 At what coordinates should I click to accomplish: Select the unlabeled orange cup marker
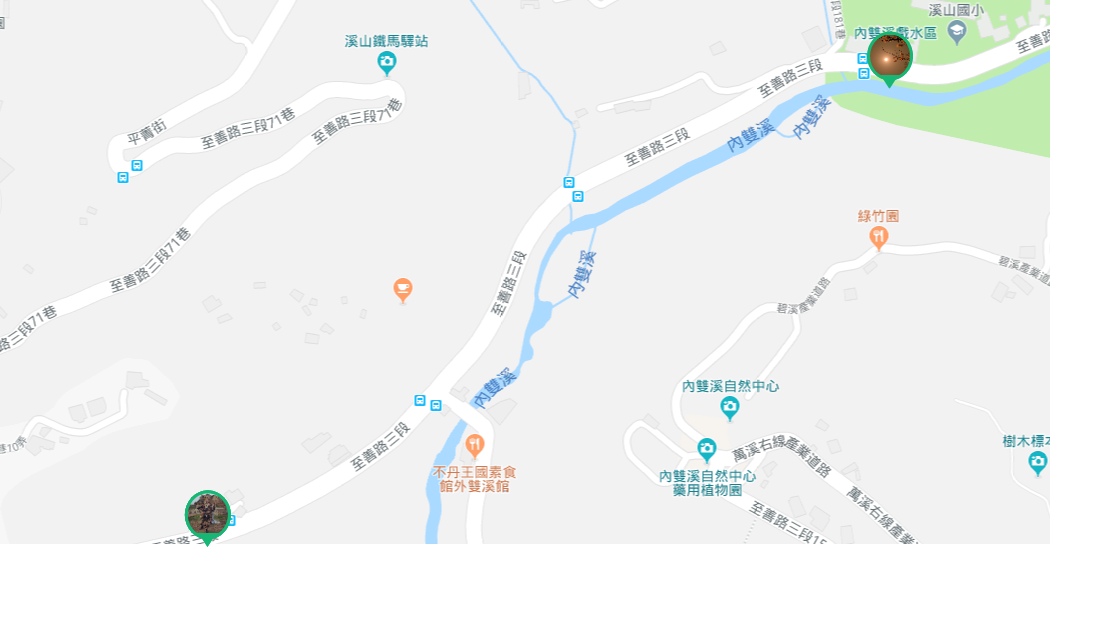[x=403, y=290]
